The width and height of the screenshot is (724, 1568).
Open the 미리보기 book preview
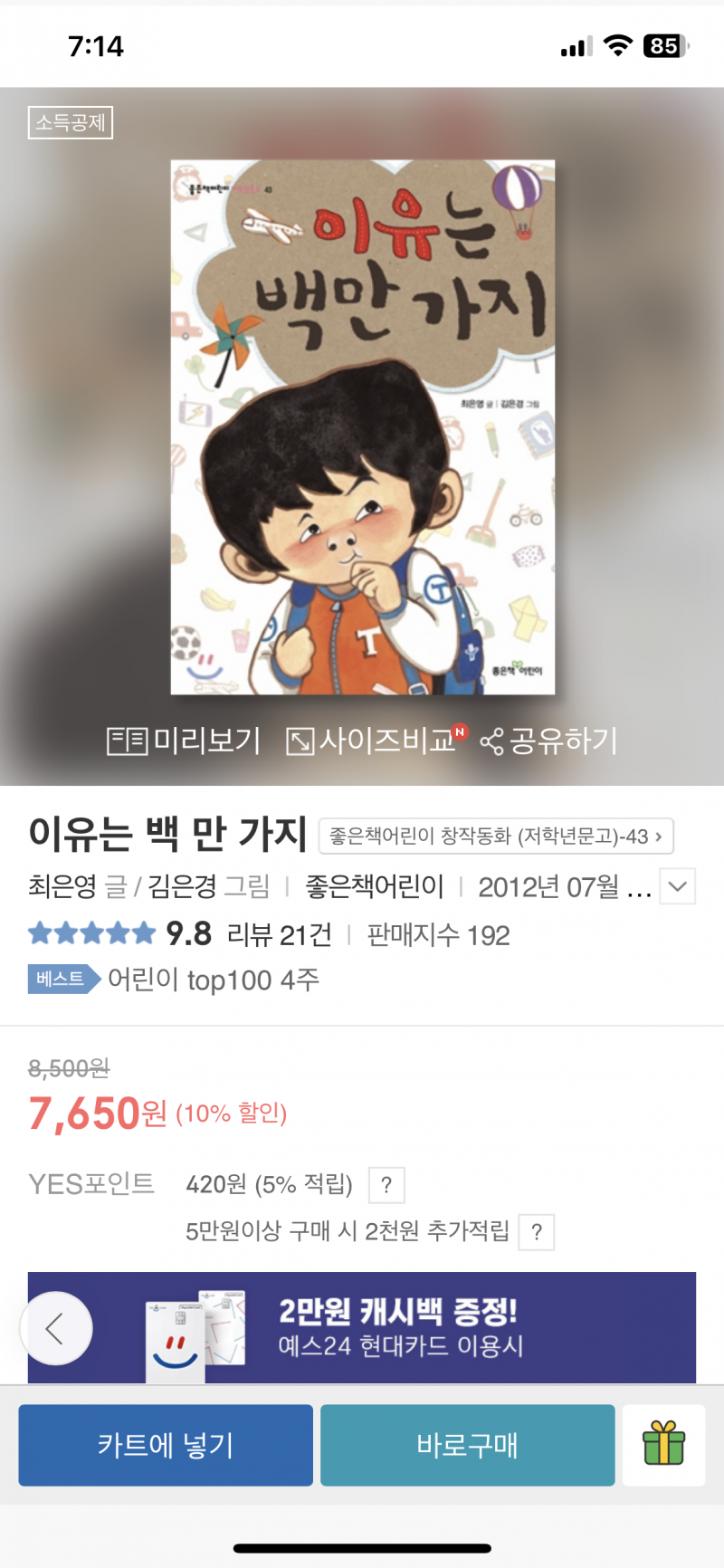click(x=184, y=741)
